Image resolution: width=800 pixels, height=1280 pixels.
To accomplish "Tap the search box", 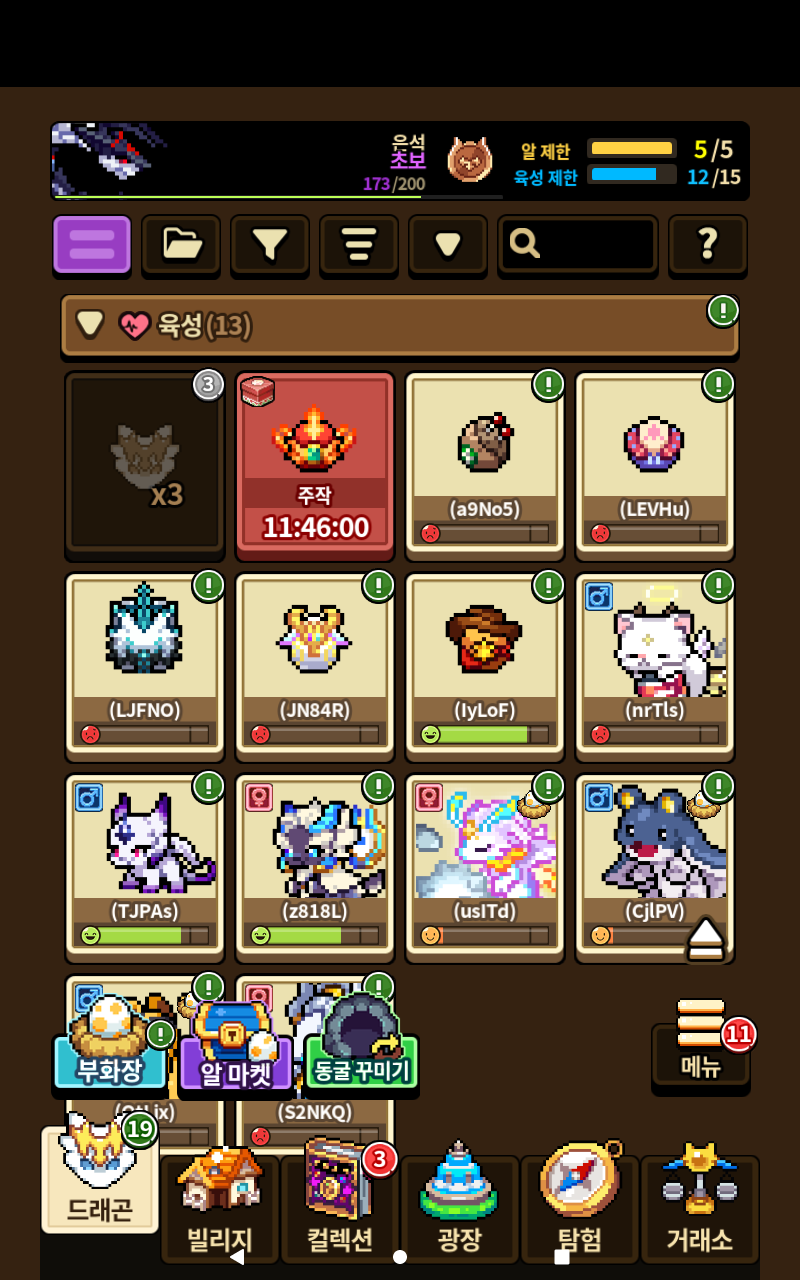I will [x=578, y=244].
